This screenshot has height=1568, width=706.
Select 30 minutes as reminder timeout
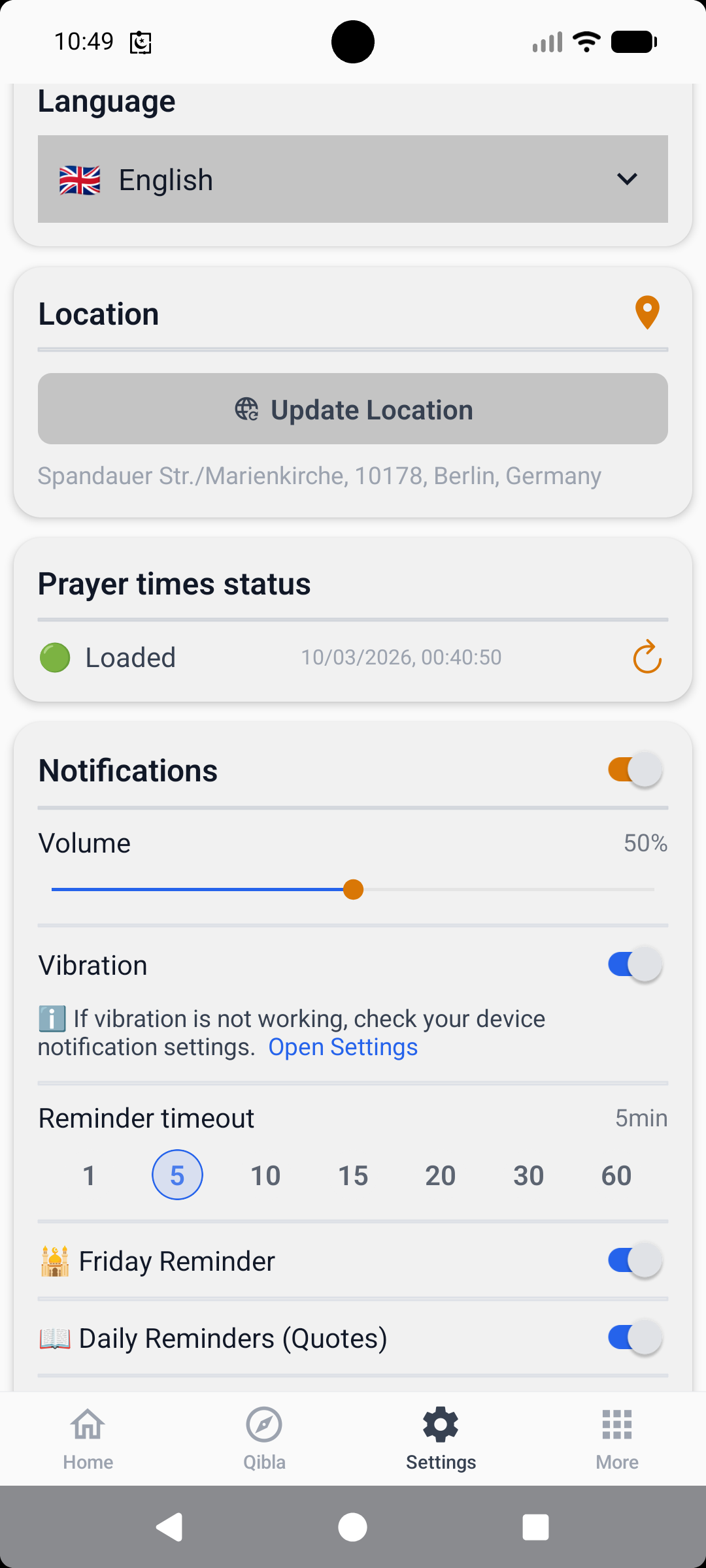coord(528,1175)
